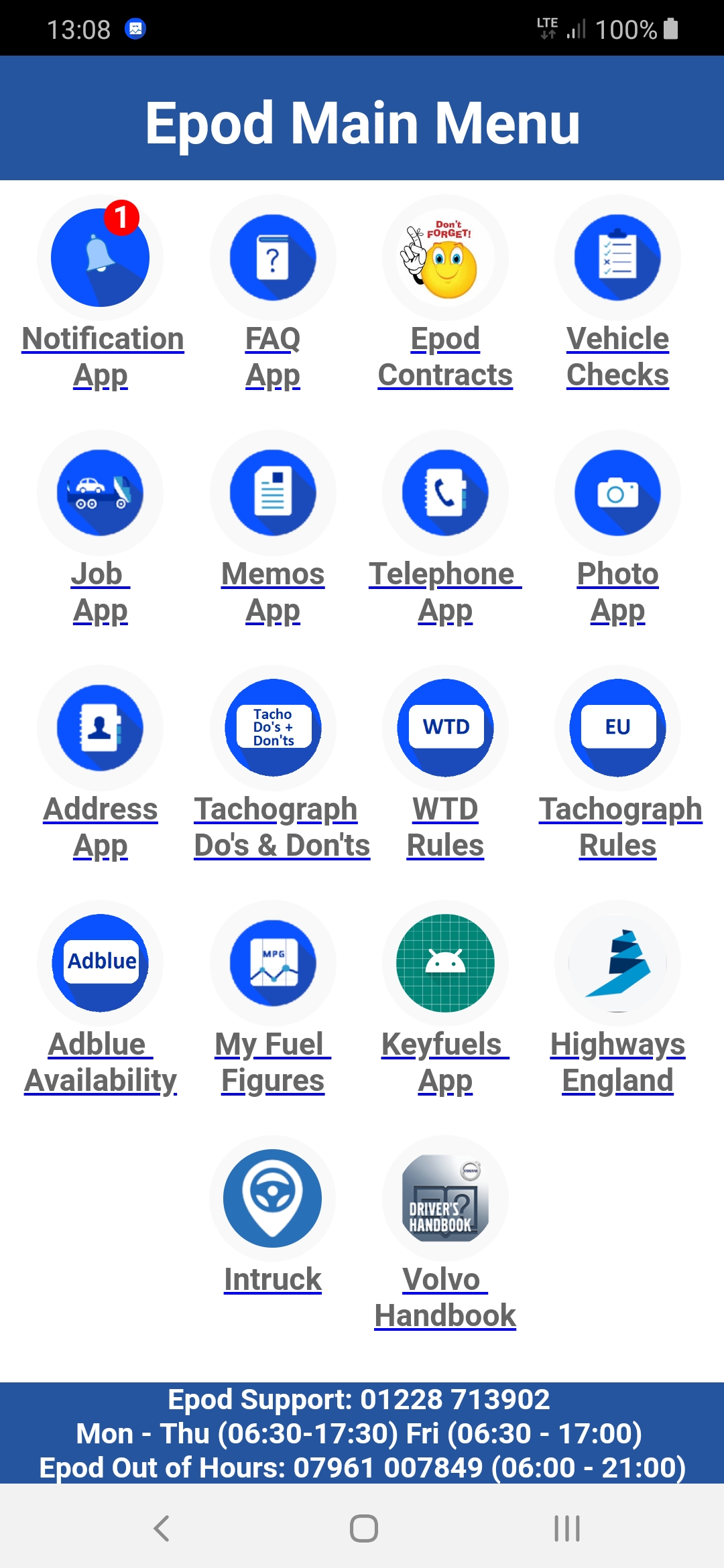Screen dimensions: 724x1568
Task: Tap the system home button
Action: click(363, 1528)
